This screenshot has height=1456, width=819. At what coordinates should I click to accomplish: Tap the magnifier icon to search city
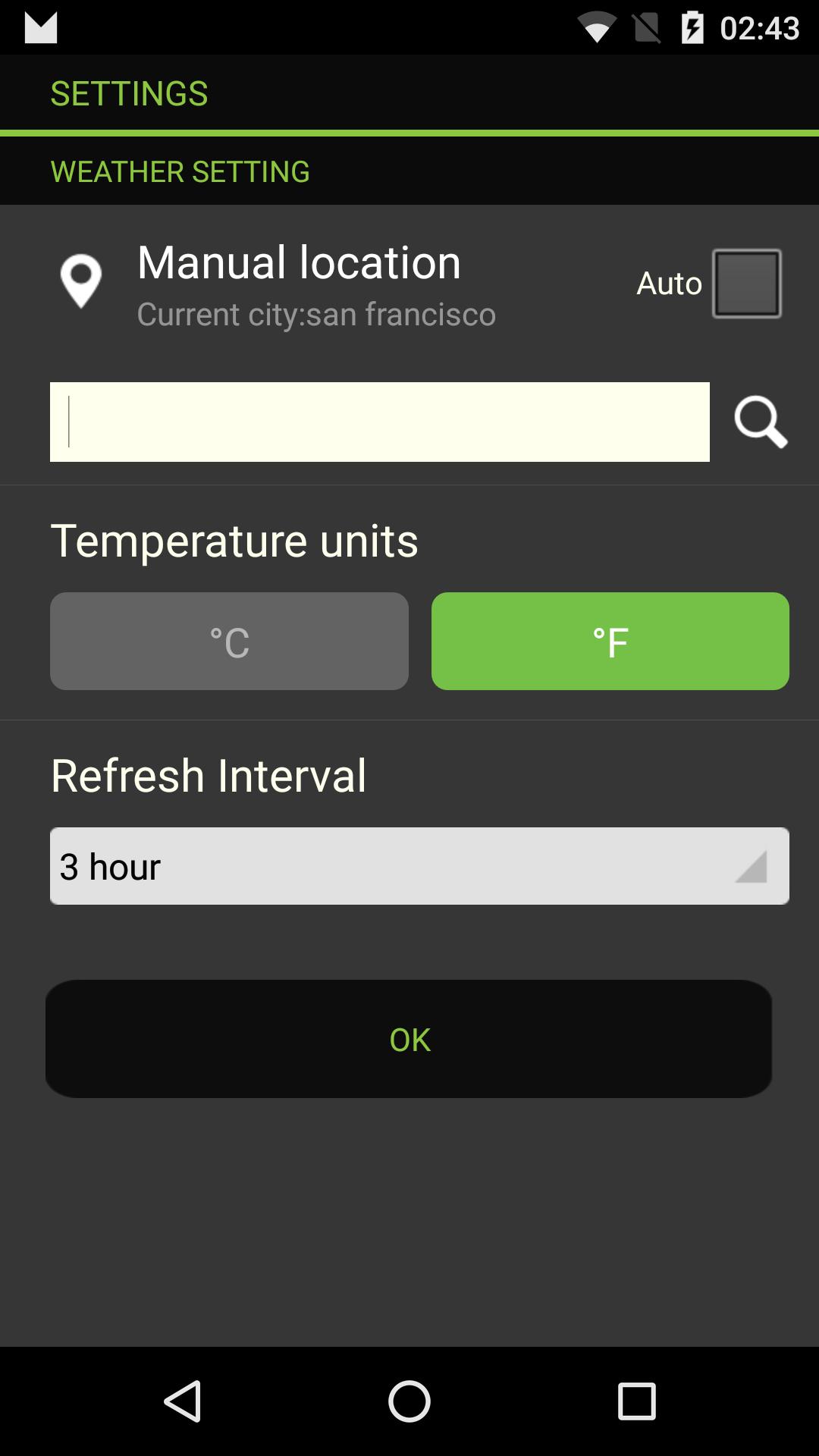click(761, 422)
